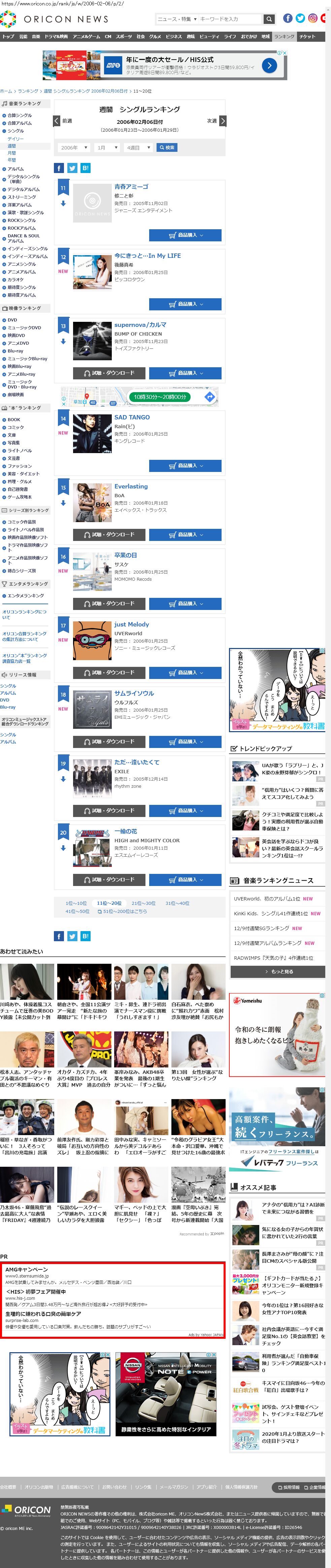
Task: Open the ランキング tab in top navigation
Action: pyautogui.click(x=284, y=36)
